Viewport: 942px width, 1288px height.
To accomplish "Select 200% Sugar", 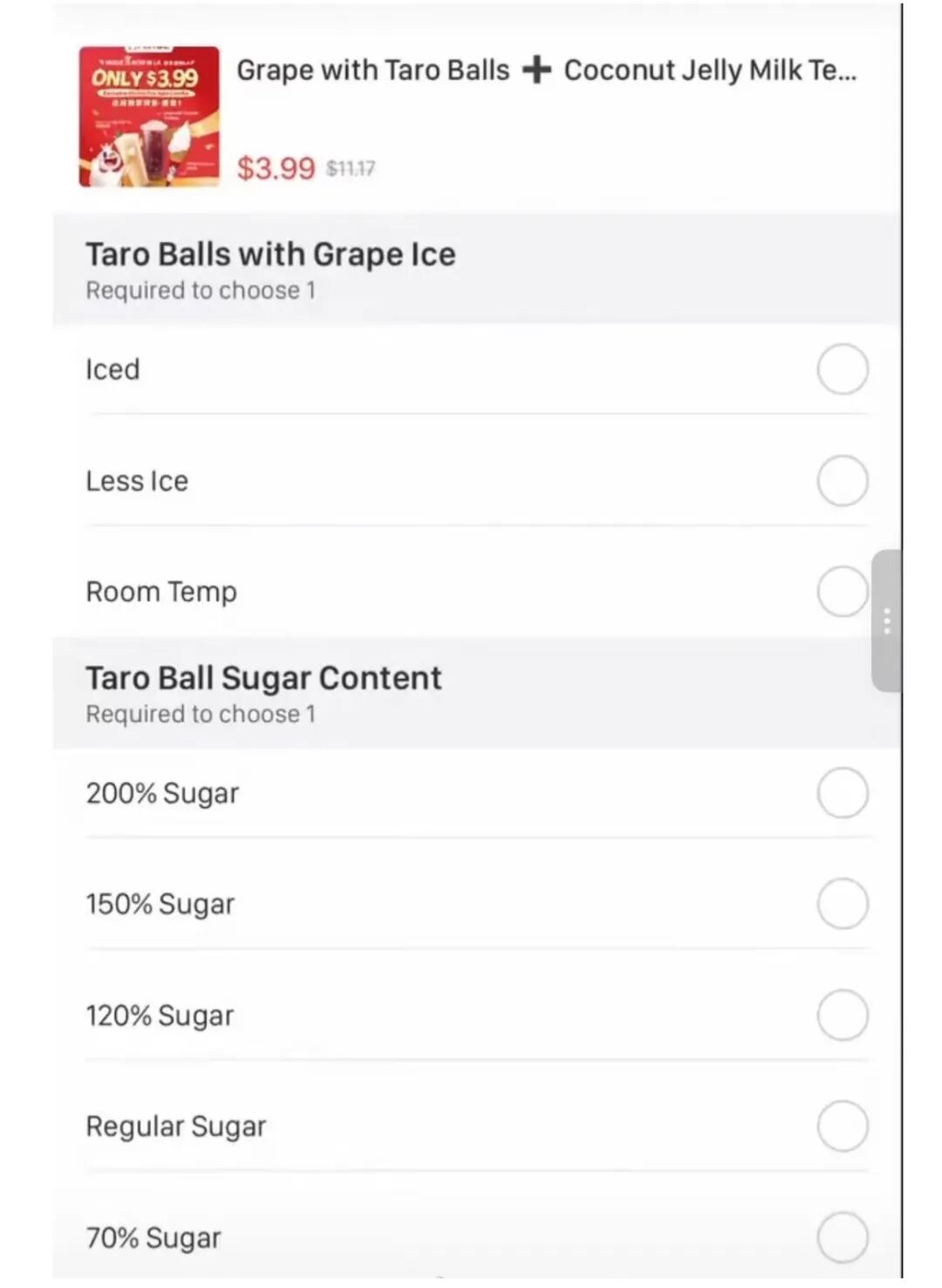I will [842, 793].
